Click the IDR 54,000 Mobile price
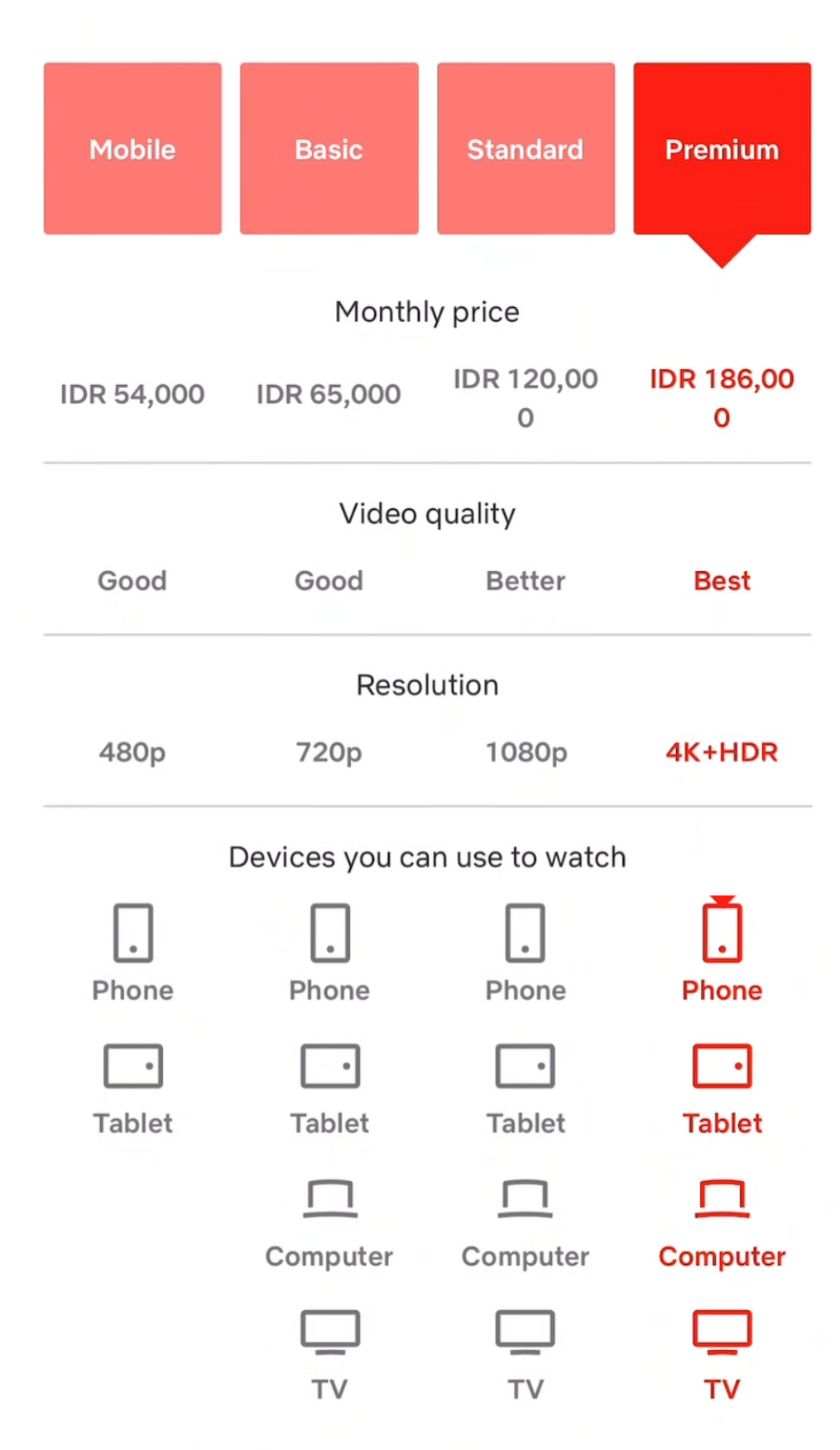 132,394
